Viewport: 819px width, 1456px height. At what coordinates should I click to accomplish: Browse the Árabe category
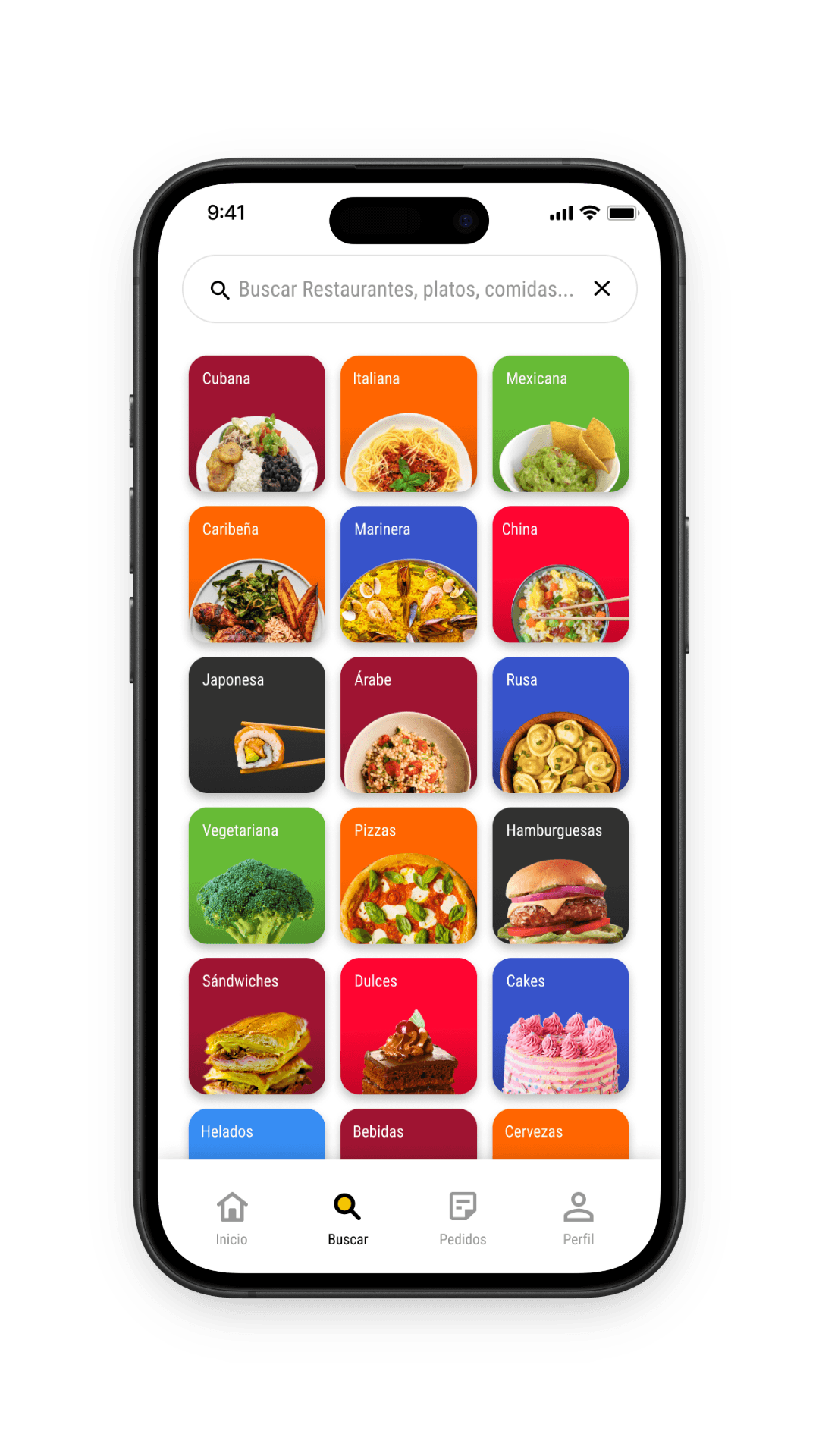pos(409,725)
